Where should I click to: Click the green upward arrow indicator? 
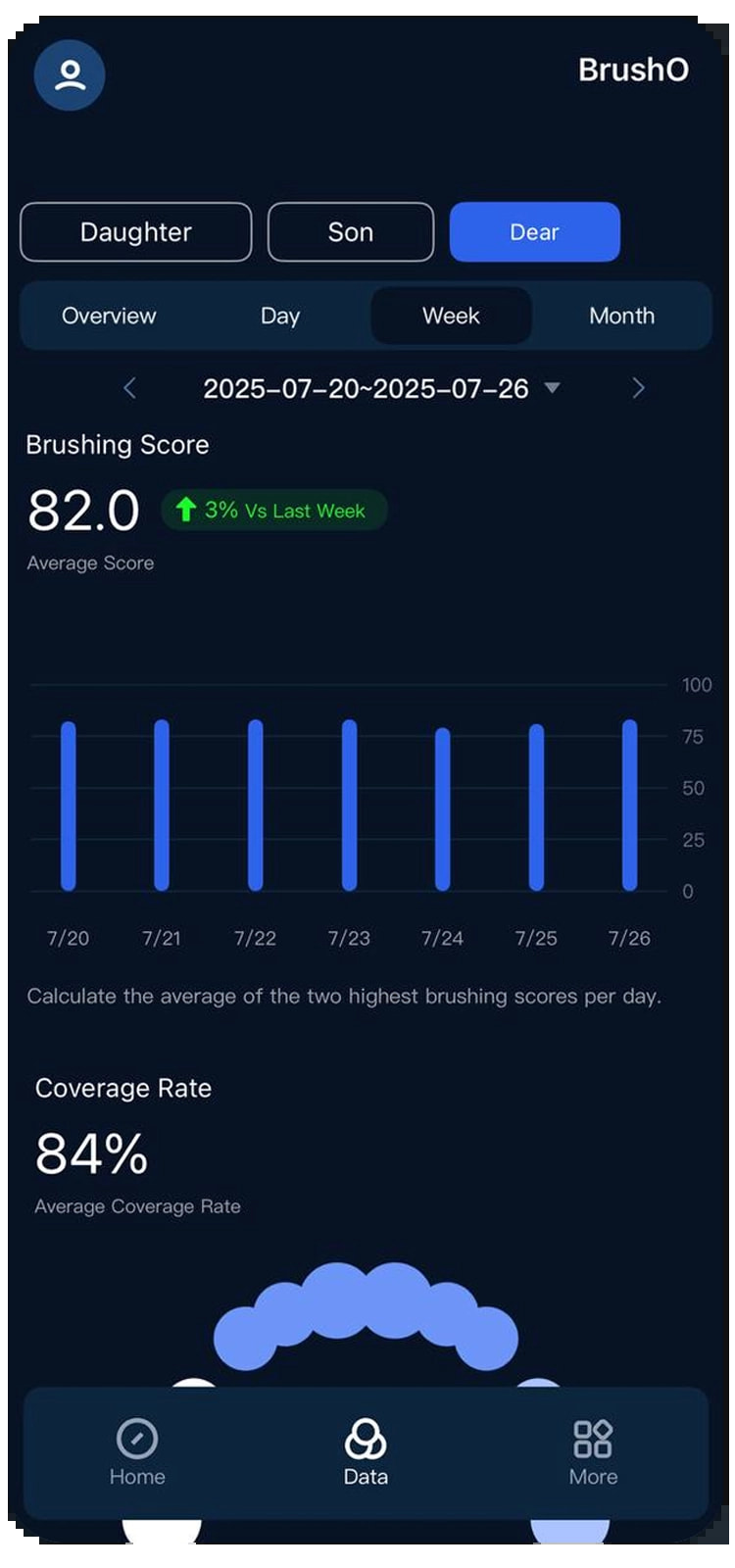(186, 510)
